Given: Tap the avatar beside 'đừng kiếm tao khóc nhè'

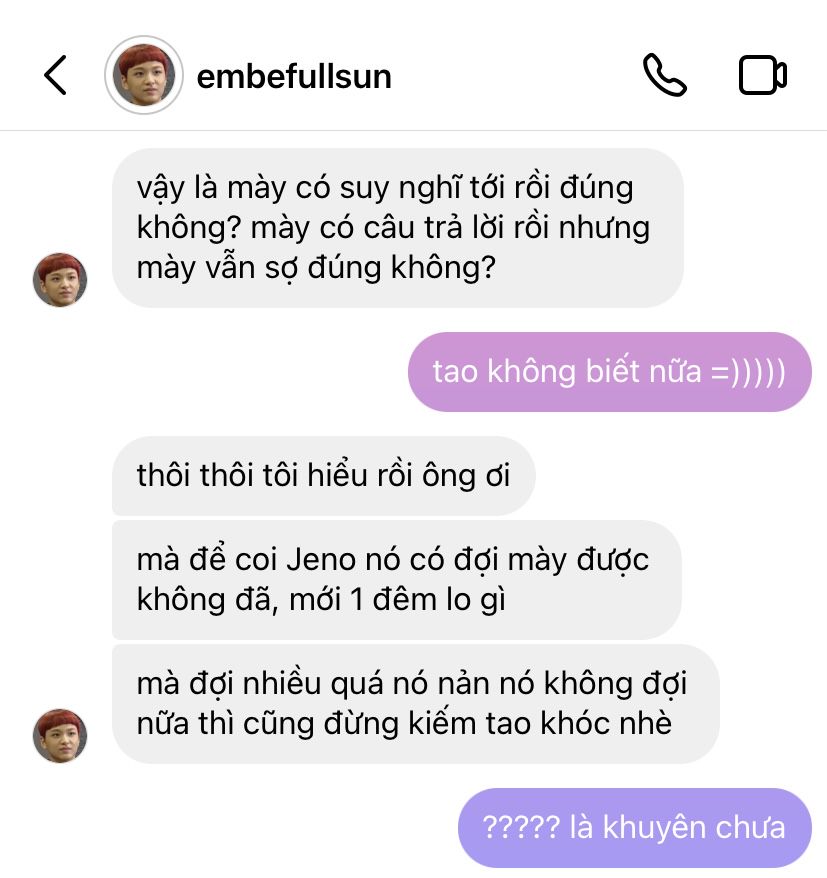Looking at the screenshot, I should pyautogui.click(x=60, y=735).
